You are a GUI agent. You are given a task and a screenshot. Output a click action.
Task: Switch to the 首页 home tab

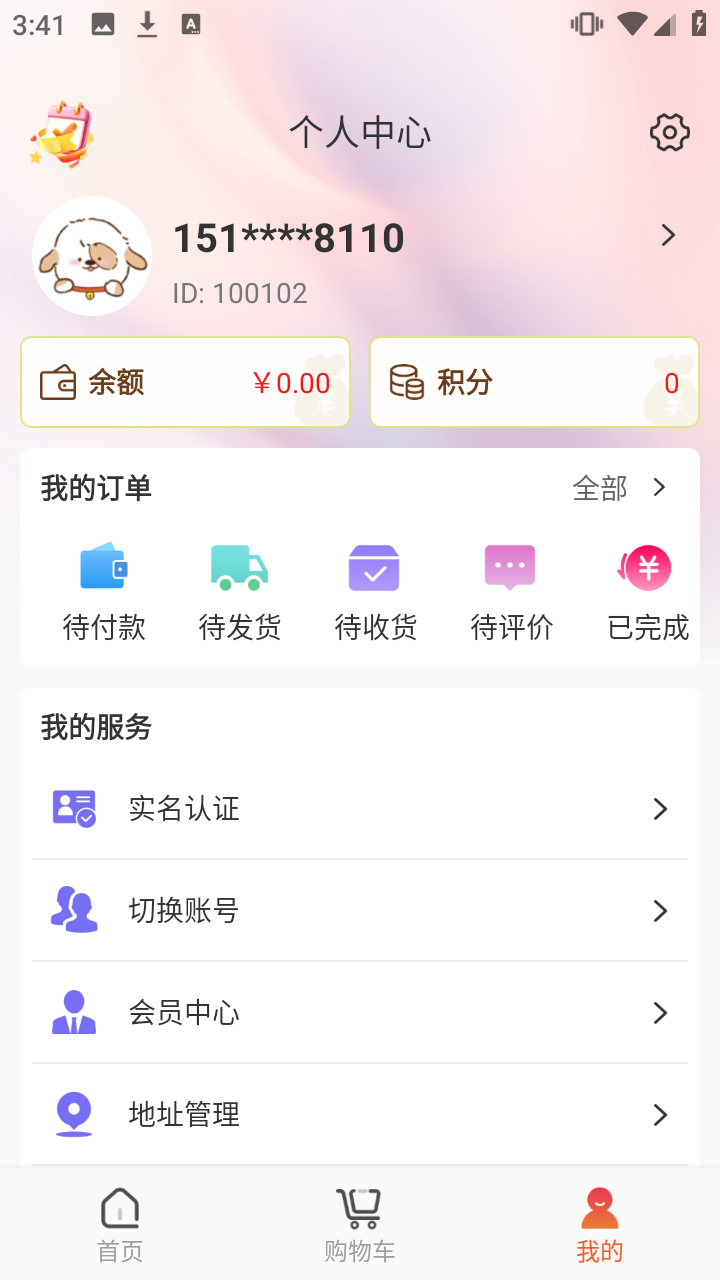click(119, 1220)
